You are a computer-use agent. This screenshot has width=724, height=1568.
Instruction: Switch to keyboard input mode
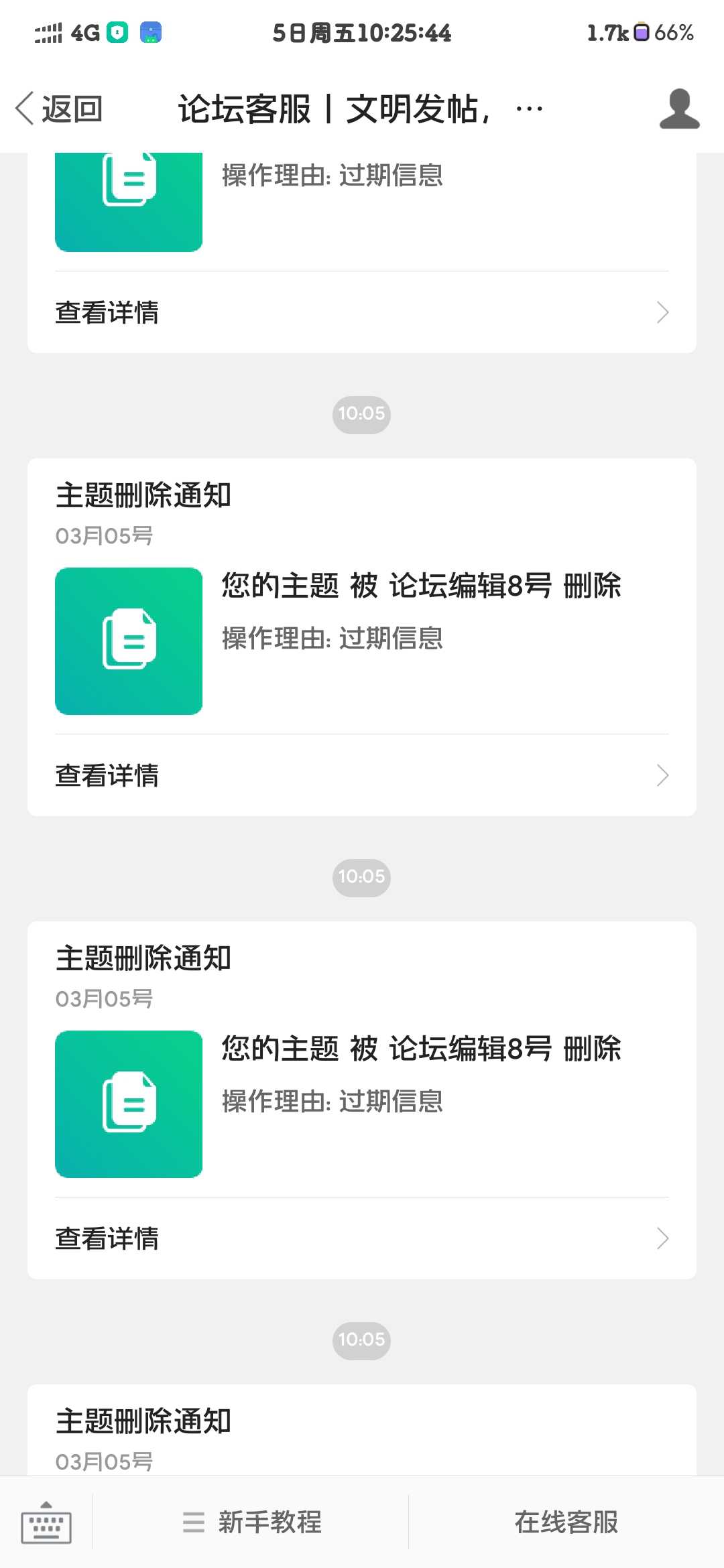[46, 1522]
